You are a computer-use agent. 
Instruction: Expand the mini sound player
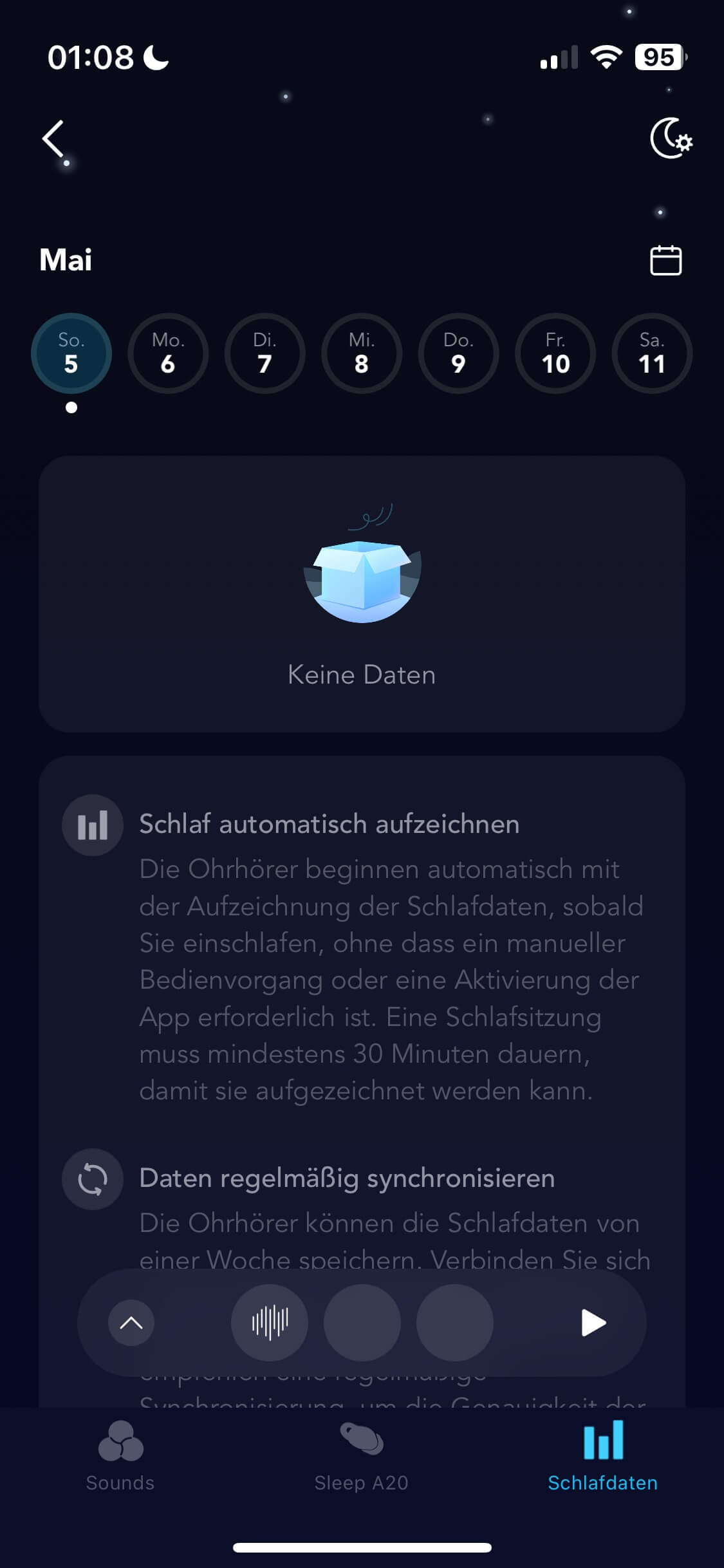pos(131,1323)
